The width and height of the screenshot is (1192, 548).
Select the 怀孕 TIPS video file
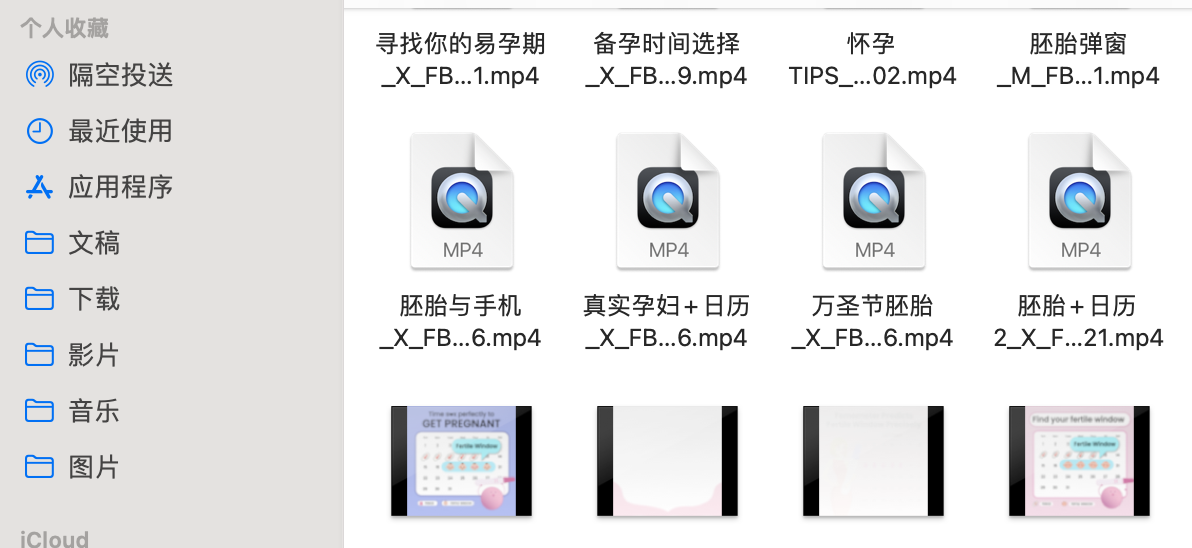click(x=873, y=59)
